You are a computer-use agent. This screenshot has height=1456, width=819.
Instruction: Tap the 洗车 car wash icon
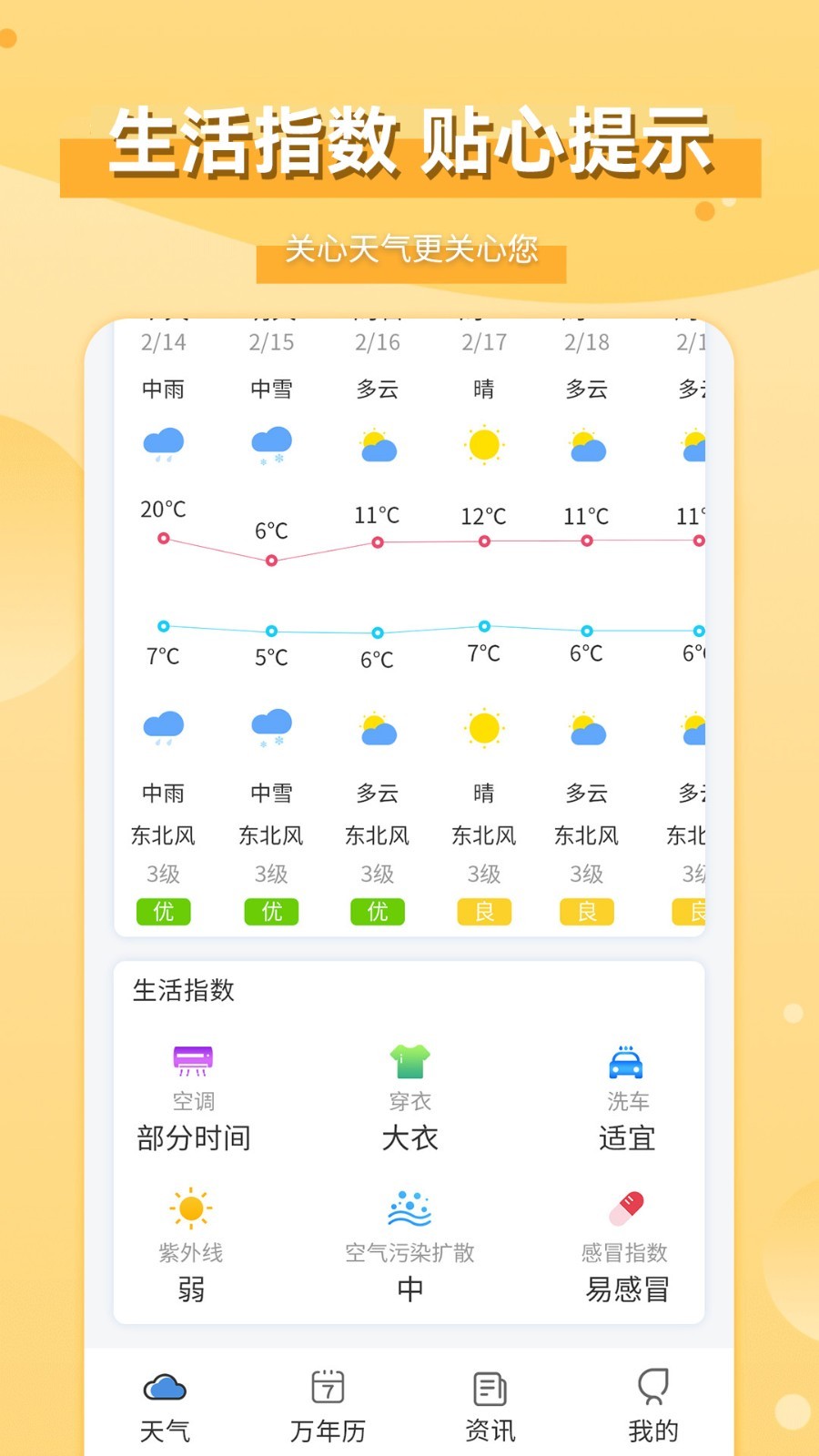coord(626,1058)
